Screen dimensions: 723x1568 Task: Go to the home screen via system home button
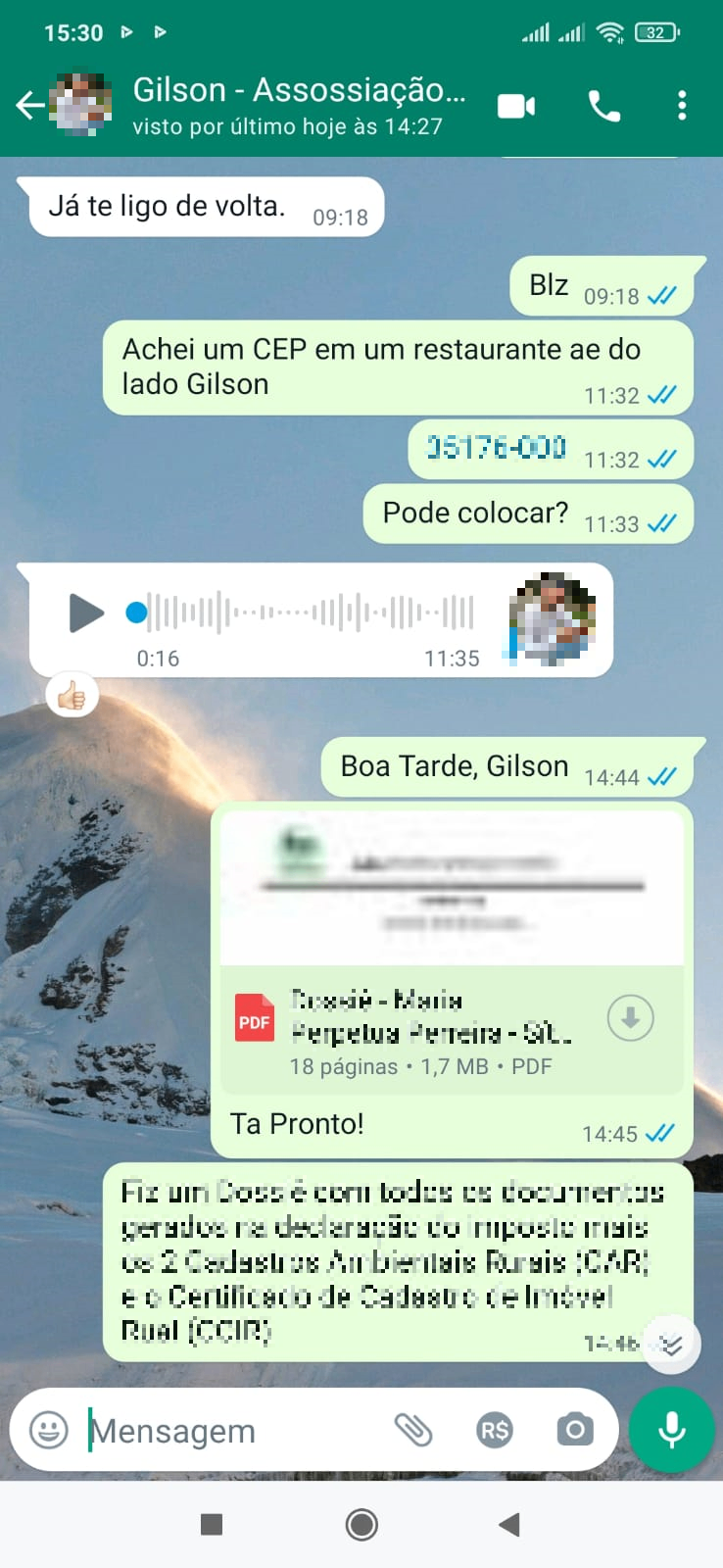361,1524
